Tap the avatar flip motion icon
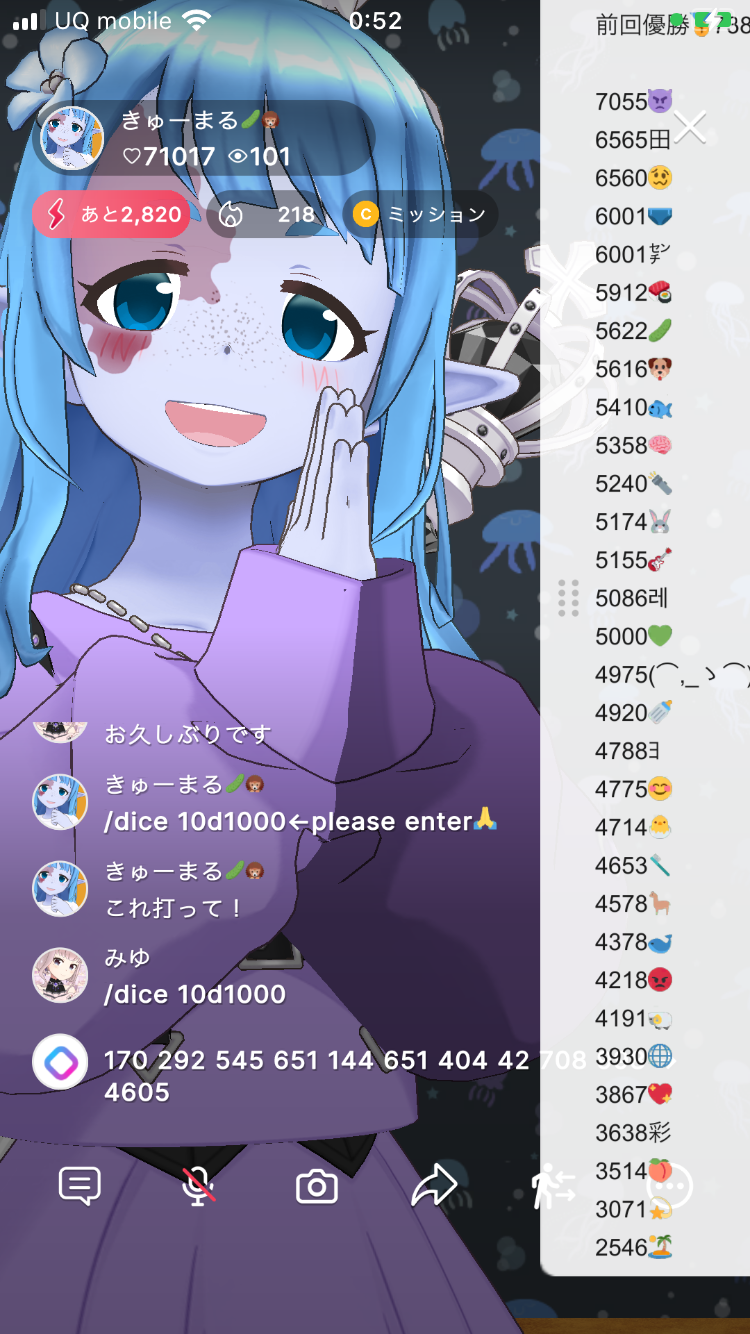 553,1187
